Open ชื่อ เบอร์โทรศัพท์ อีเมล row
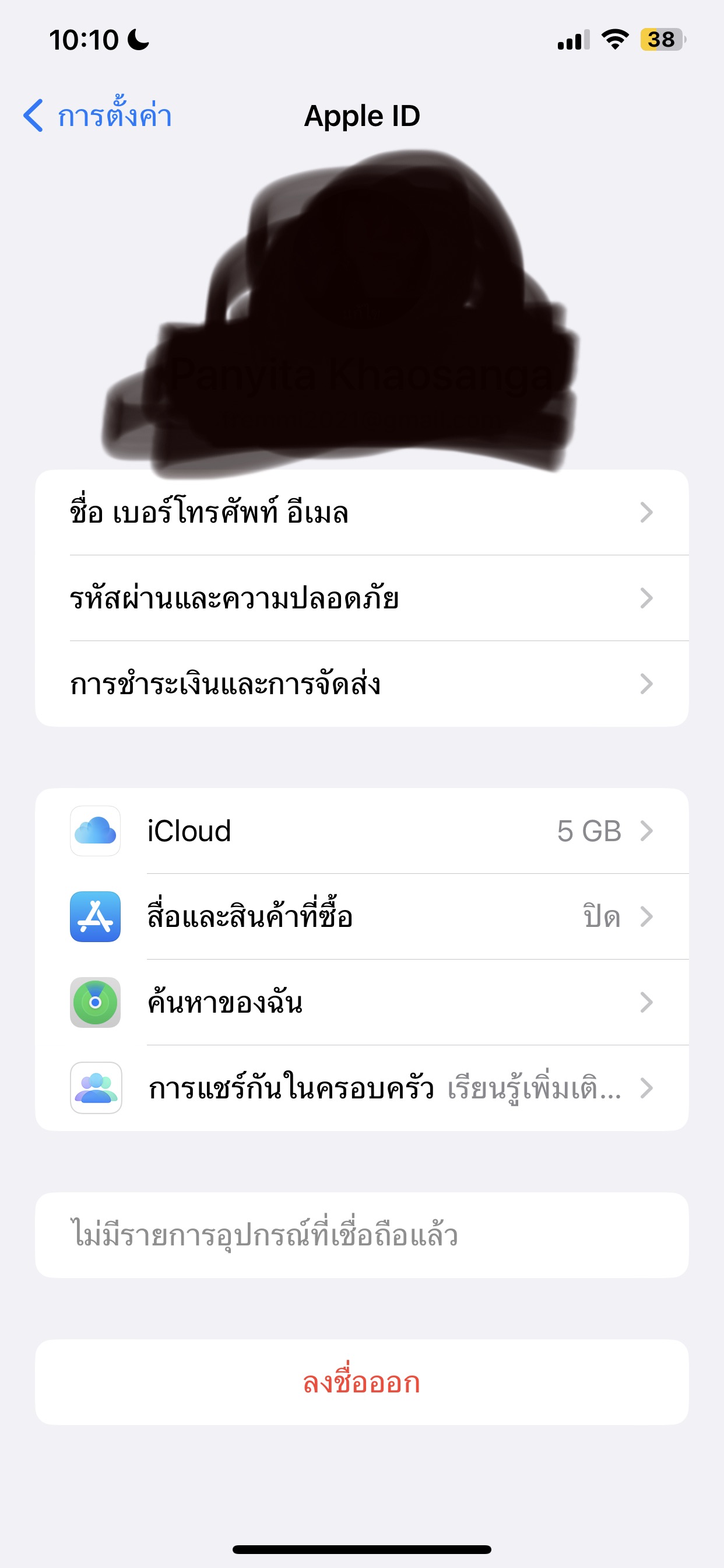 click(362, 513)
